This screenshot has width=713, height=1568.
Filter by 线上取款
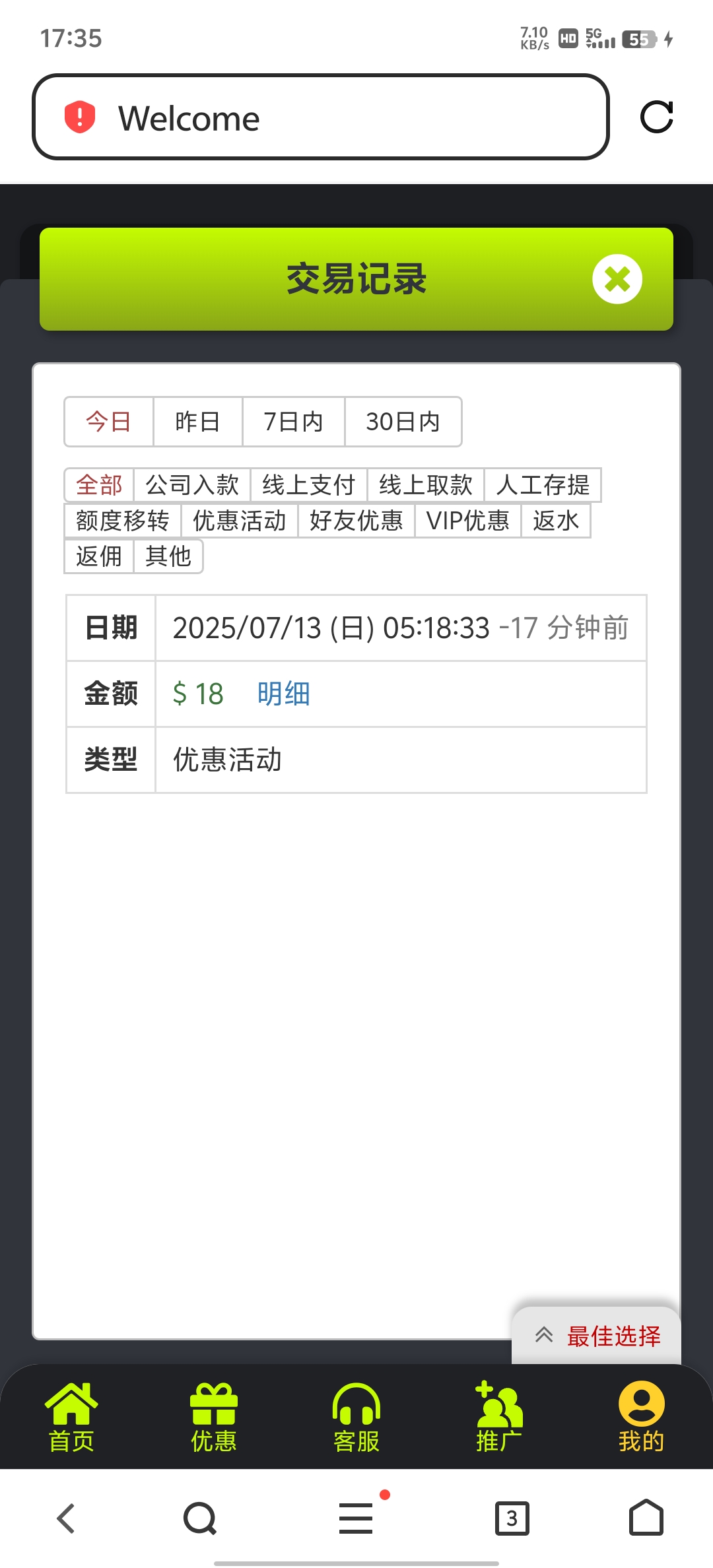(x=425, y=485)
